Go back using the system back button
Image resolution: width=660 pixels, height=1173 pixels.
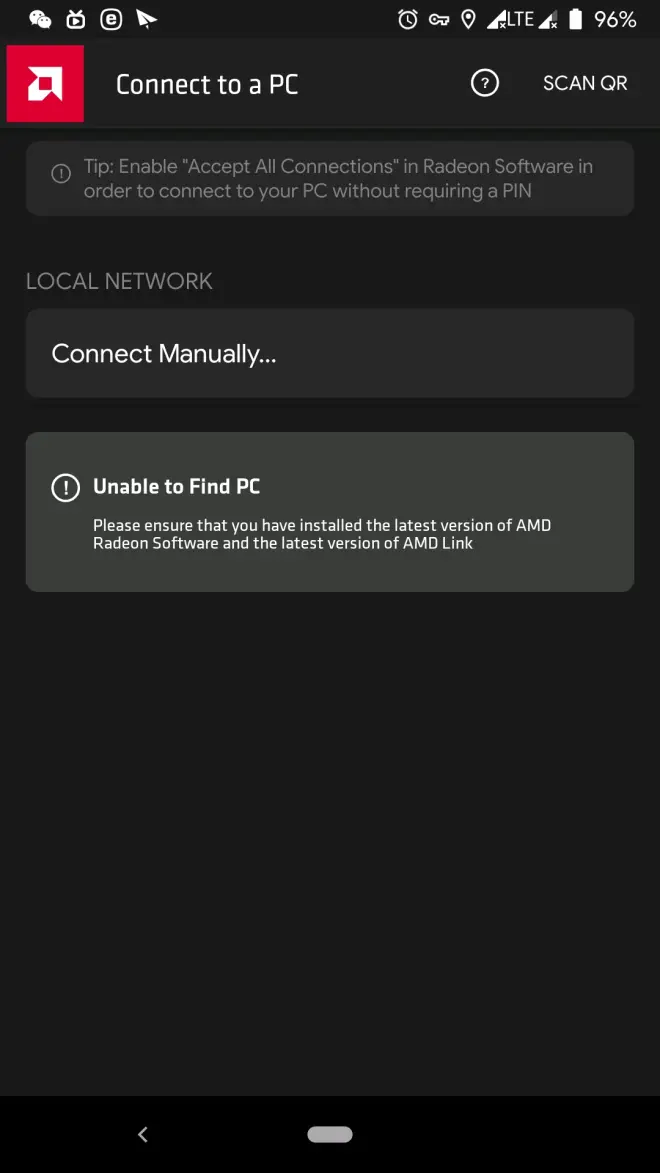coord(142,1134)
